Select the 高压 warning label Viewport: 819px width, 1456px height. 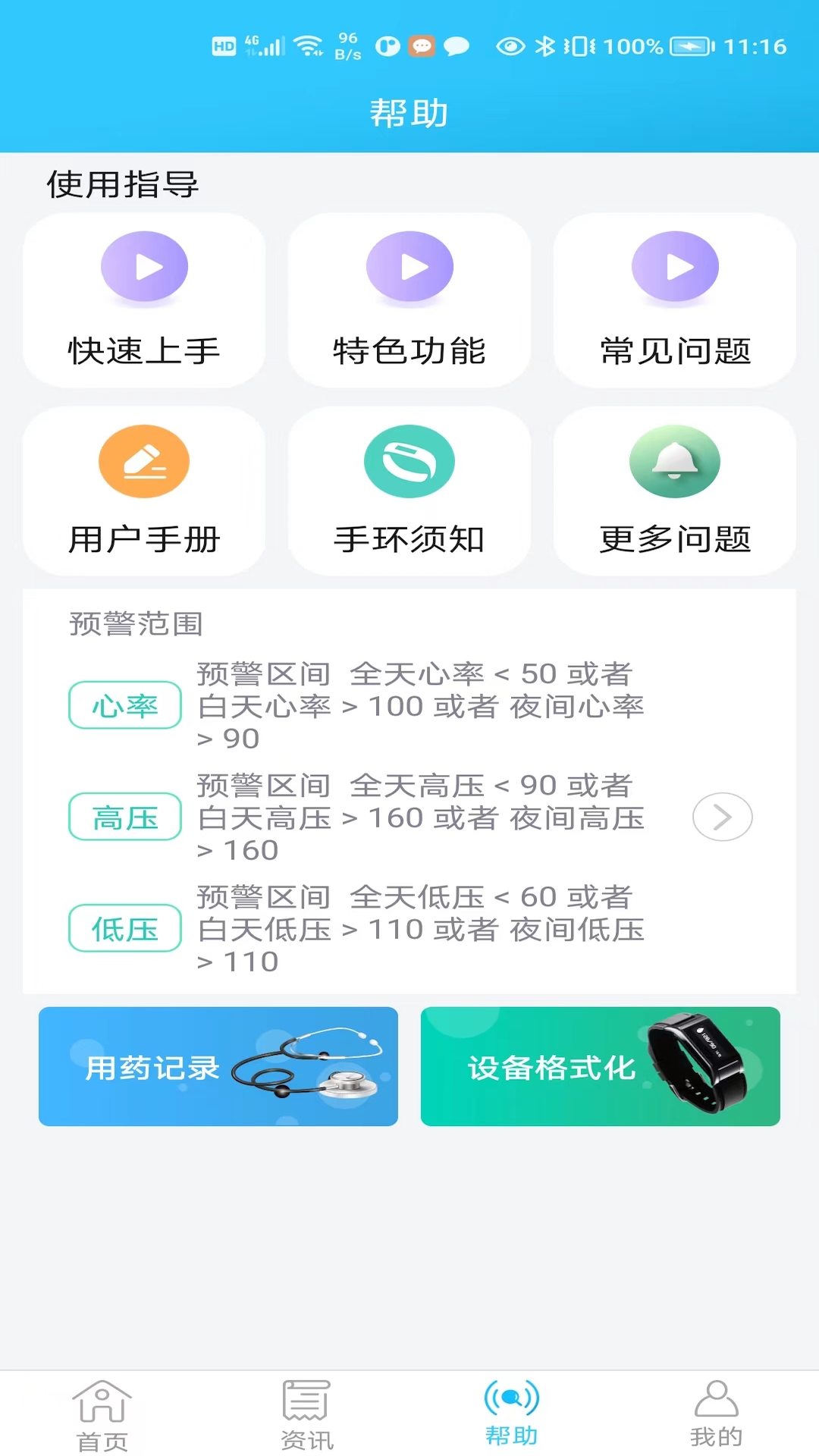point(124,817)
